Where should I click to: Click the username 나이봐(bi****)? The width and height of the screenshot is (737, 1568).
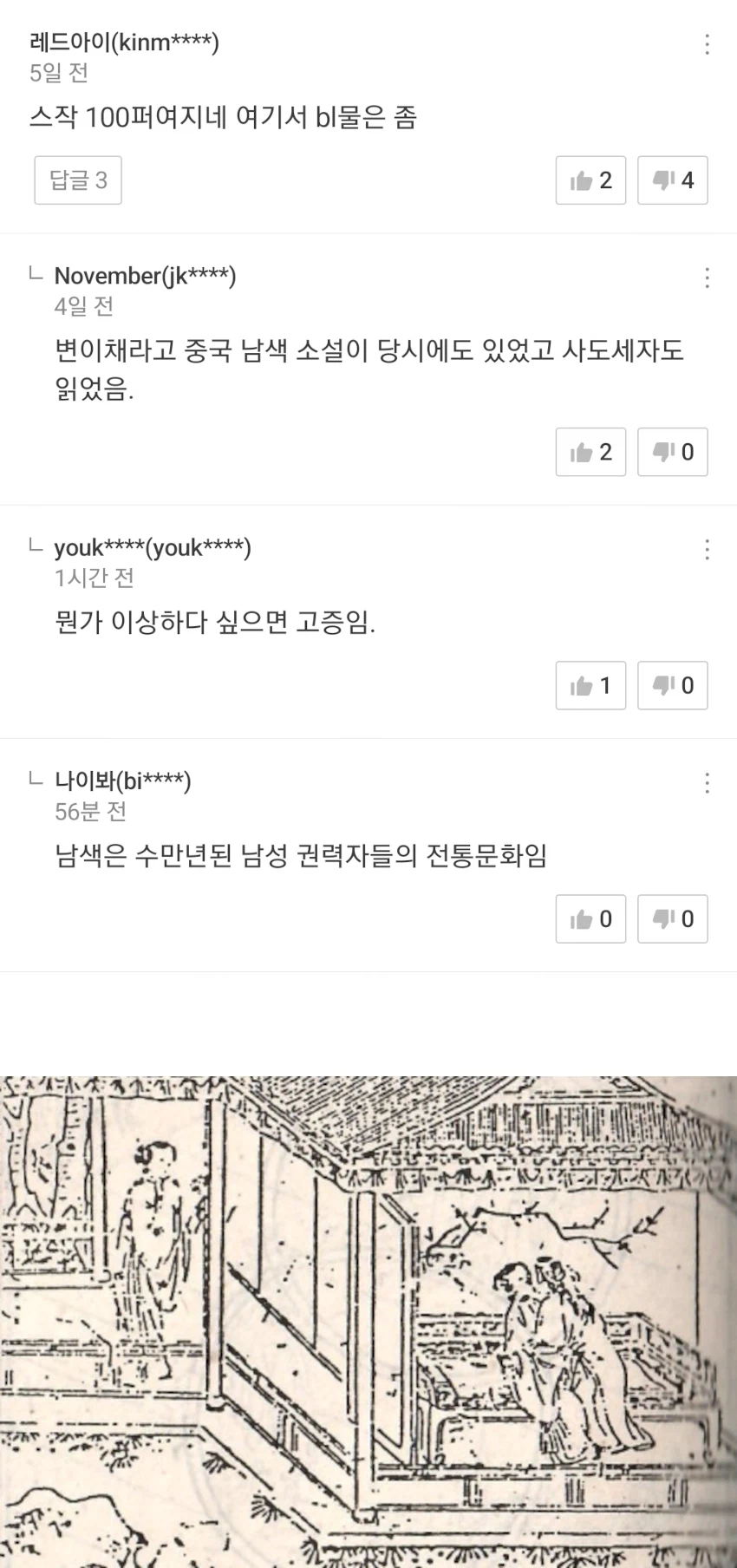click(123, 781)
